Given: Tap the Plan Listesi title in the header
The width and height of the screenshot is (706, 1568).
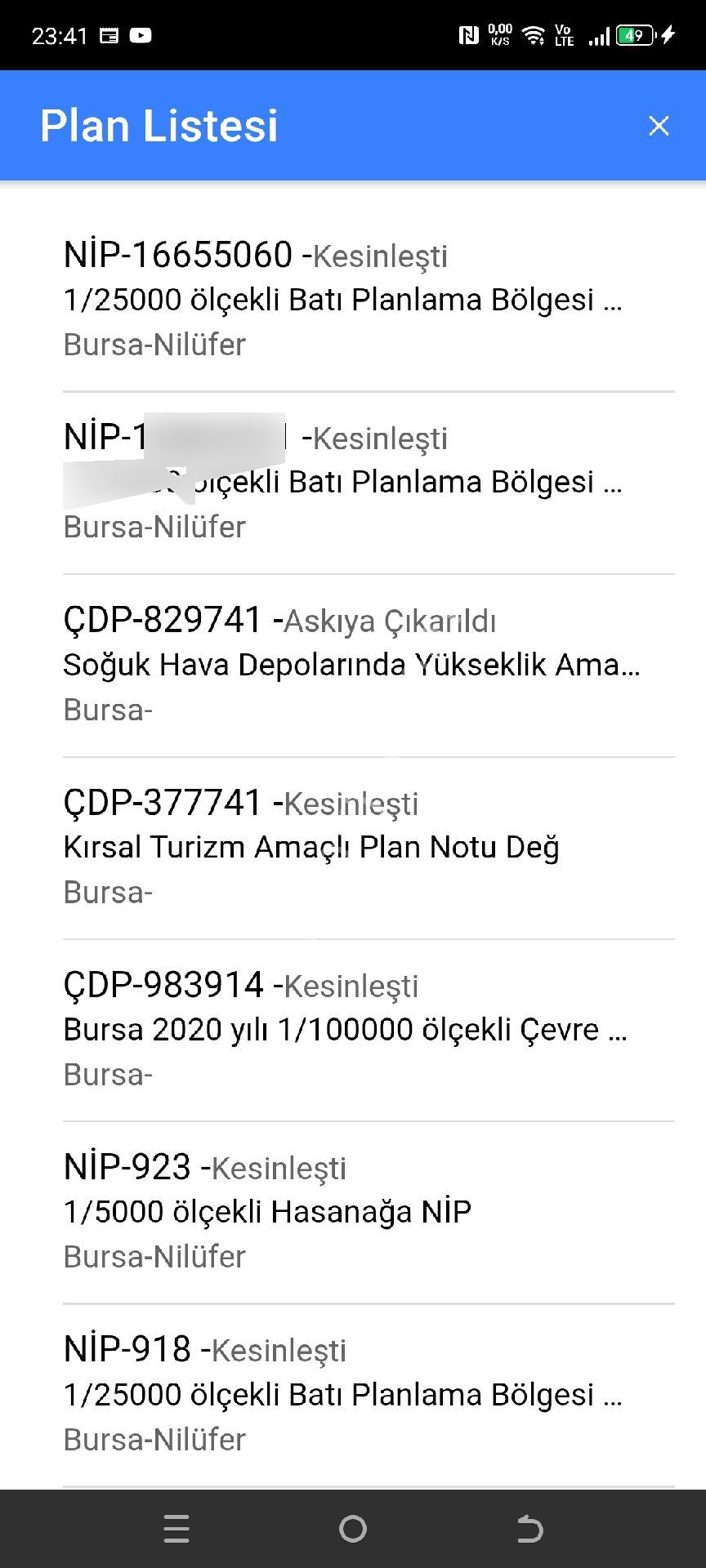Looking at the screenshot, I should tap(159, 125).
